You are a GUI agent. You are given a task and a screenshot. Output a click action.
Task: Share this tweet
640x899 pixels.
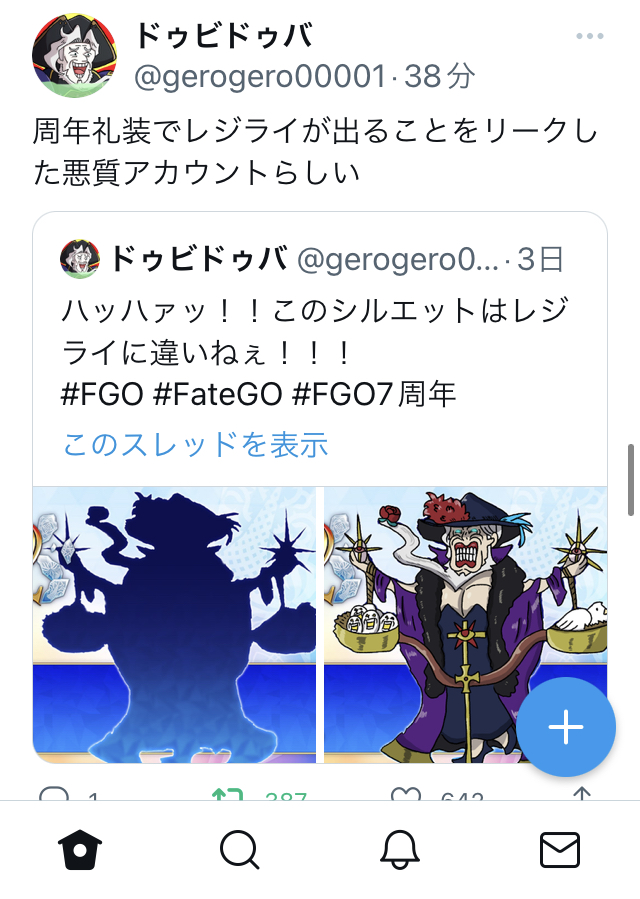[x=581, y=797]
